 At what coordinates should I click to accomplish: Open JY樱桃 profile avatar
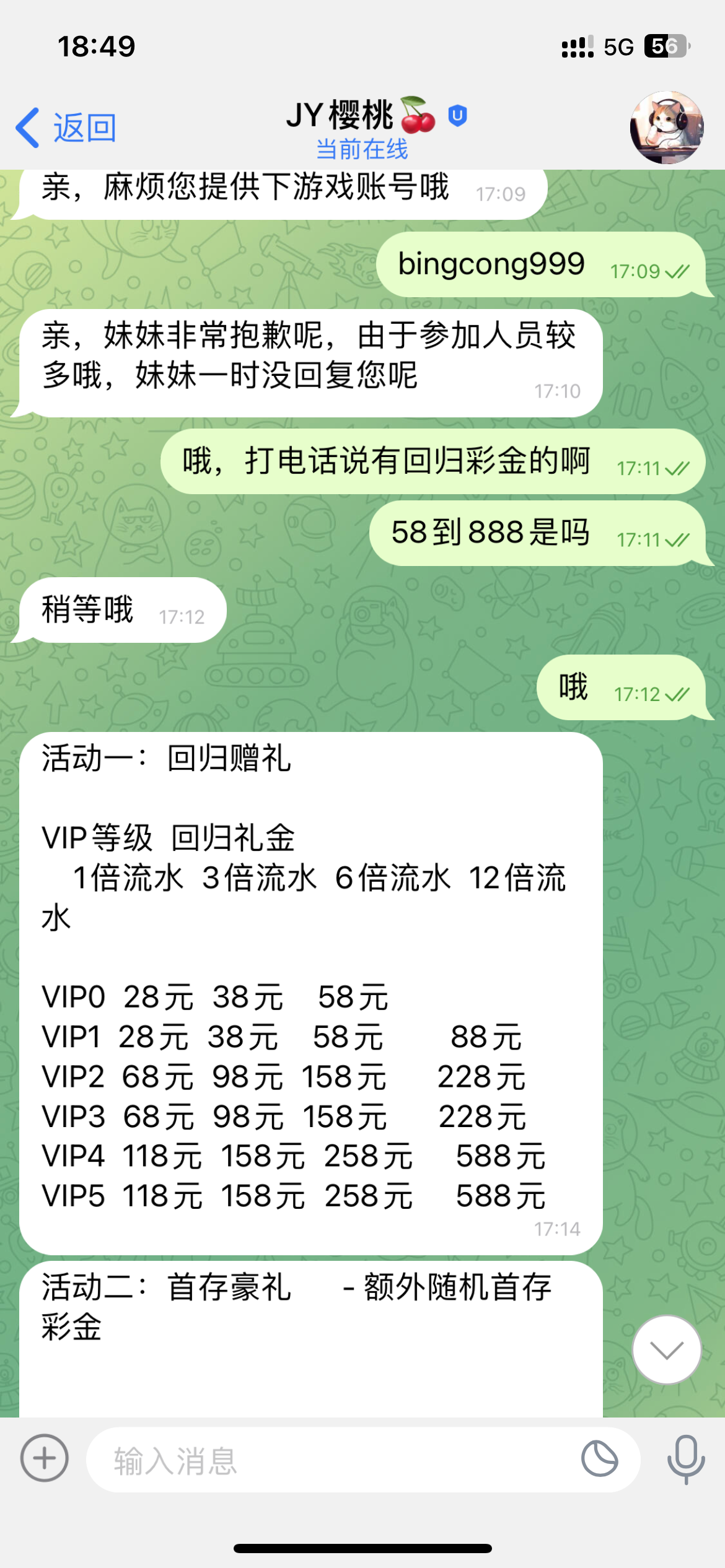pyautogui.click(x=667, y=128)
